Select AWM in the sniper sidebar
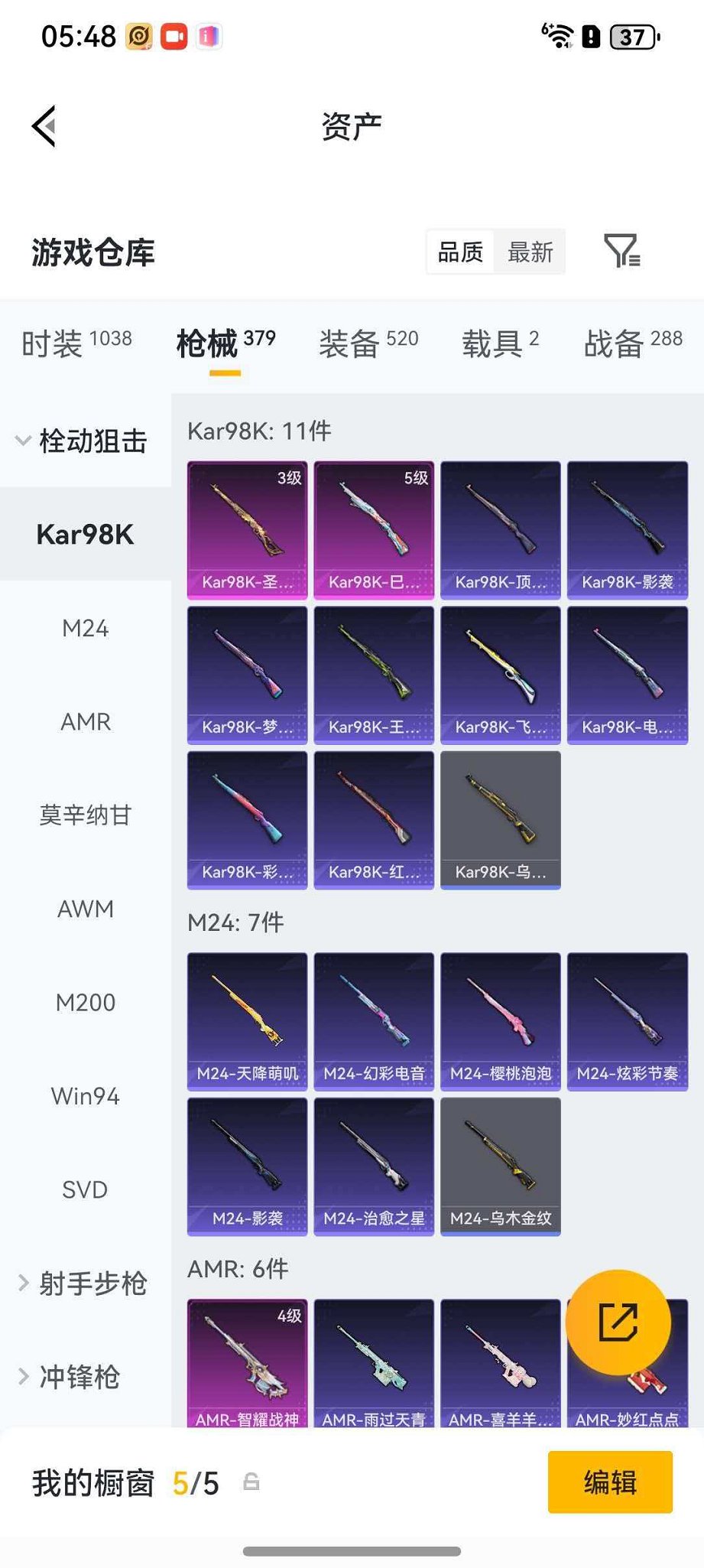Viewport: 704px width, 1568px height. point(86,909)
